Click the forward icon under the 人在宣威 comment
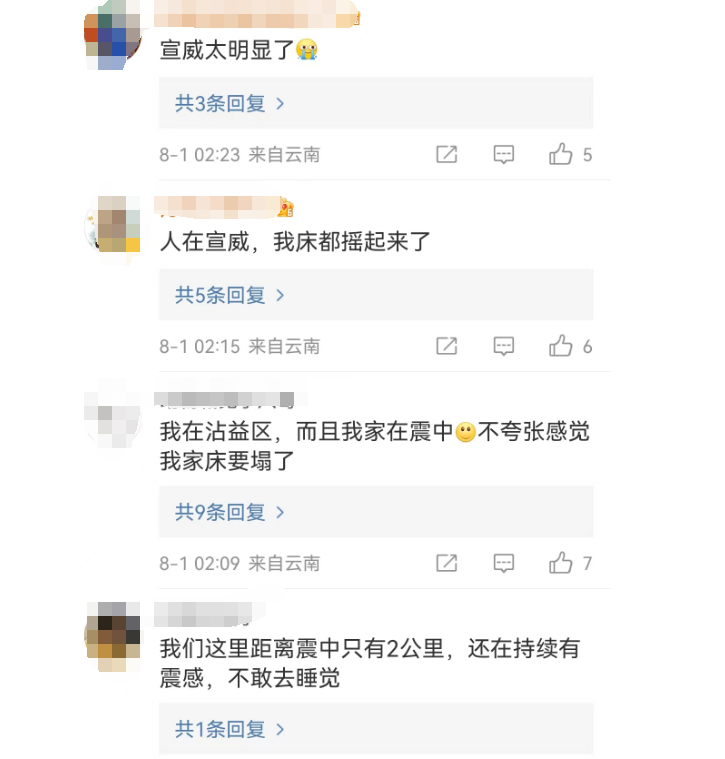The height and width of the screenshot is (759, 725). pos(446,346)
